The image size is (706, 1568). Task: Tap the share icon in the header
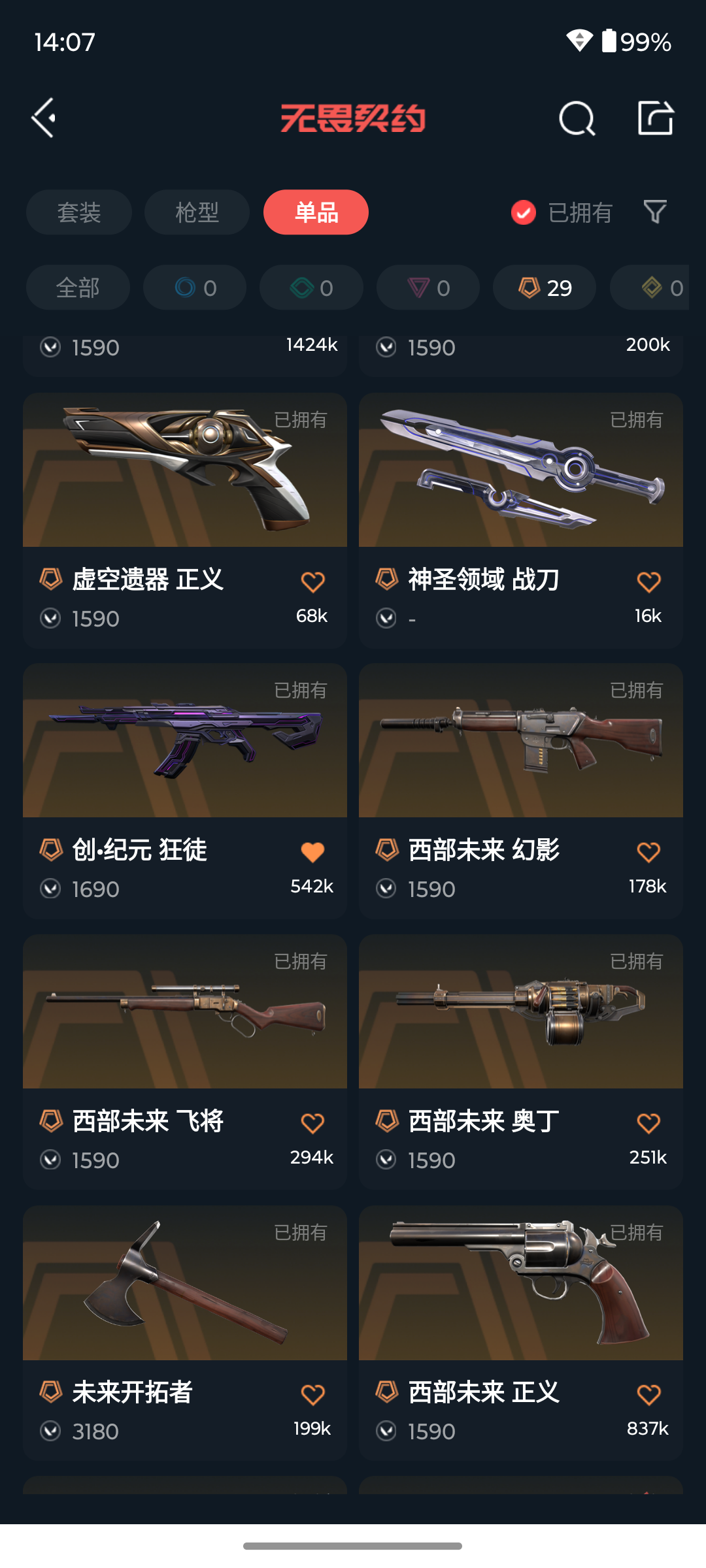(655, 118)
